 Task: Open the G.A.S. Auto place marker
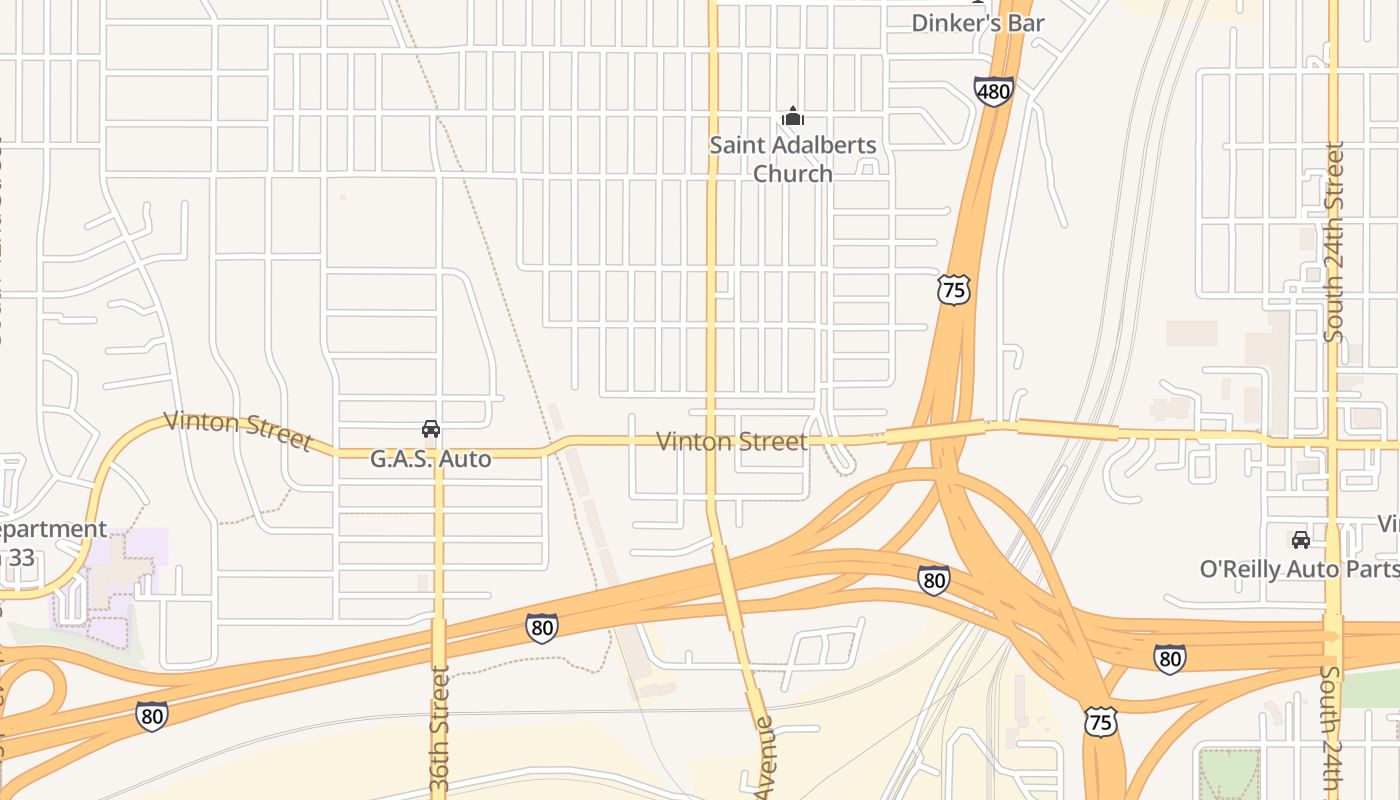point(431,430)
